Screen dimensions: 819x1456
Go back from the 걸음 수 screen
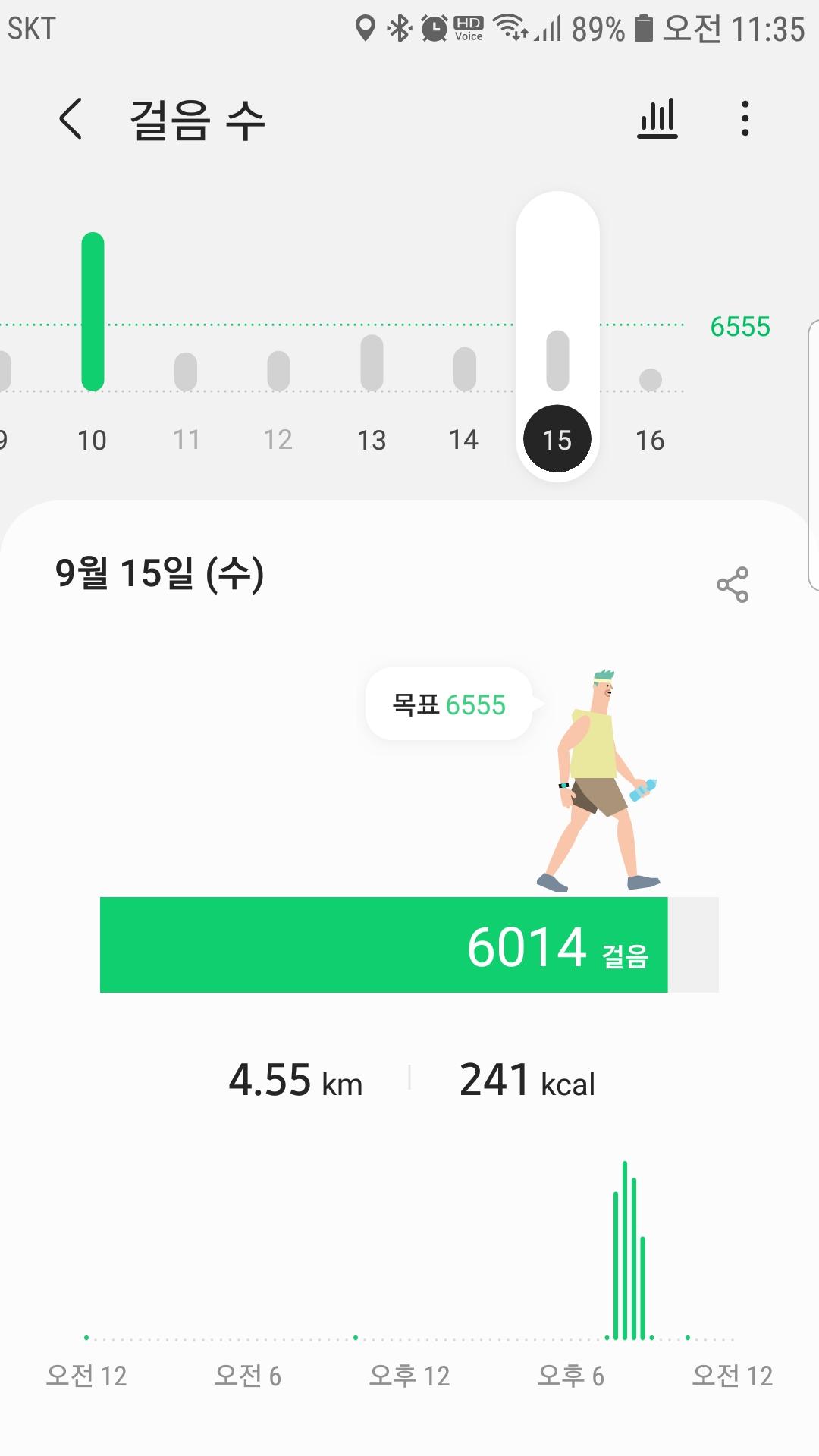click(71, 119)
